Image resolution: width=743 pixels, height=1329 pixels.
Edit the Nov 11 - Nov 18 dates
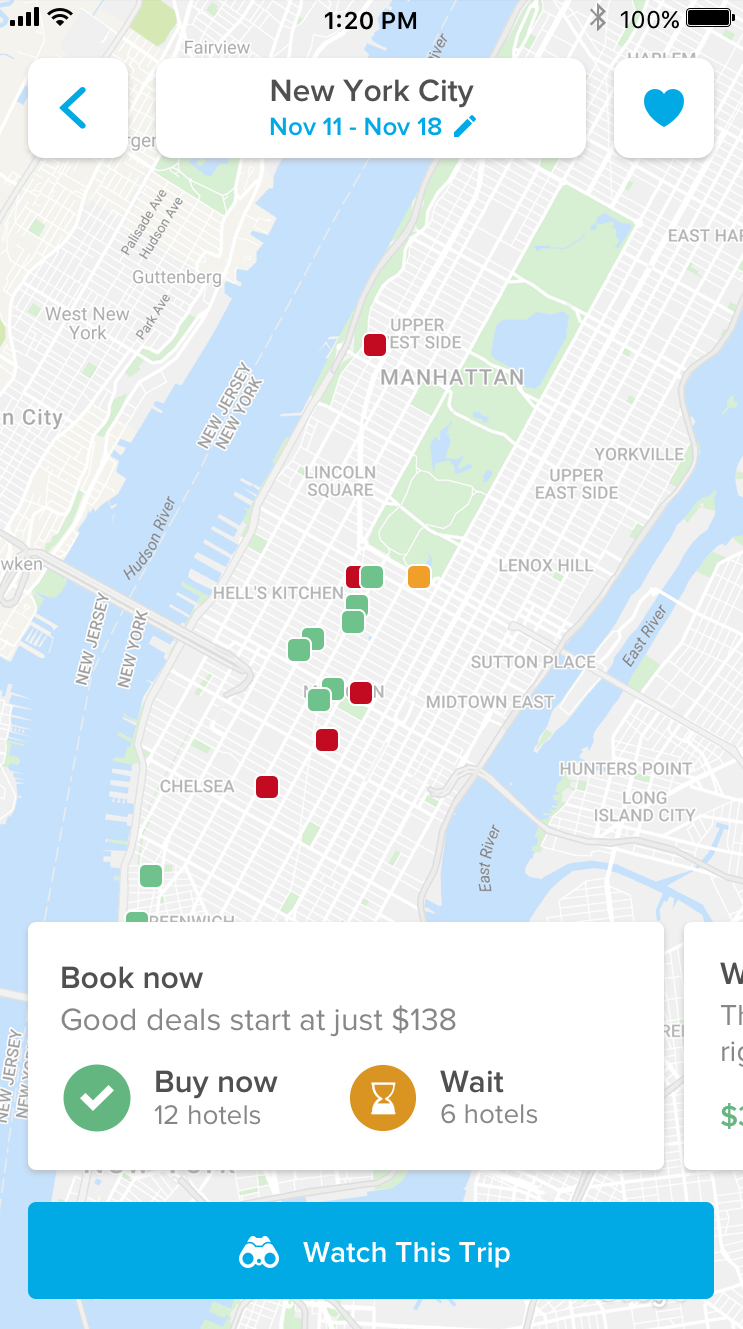tap(373, 127)
